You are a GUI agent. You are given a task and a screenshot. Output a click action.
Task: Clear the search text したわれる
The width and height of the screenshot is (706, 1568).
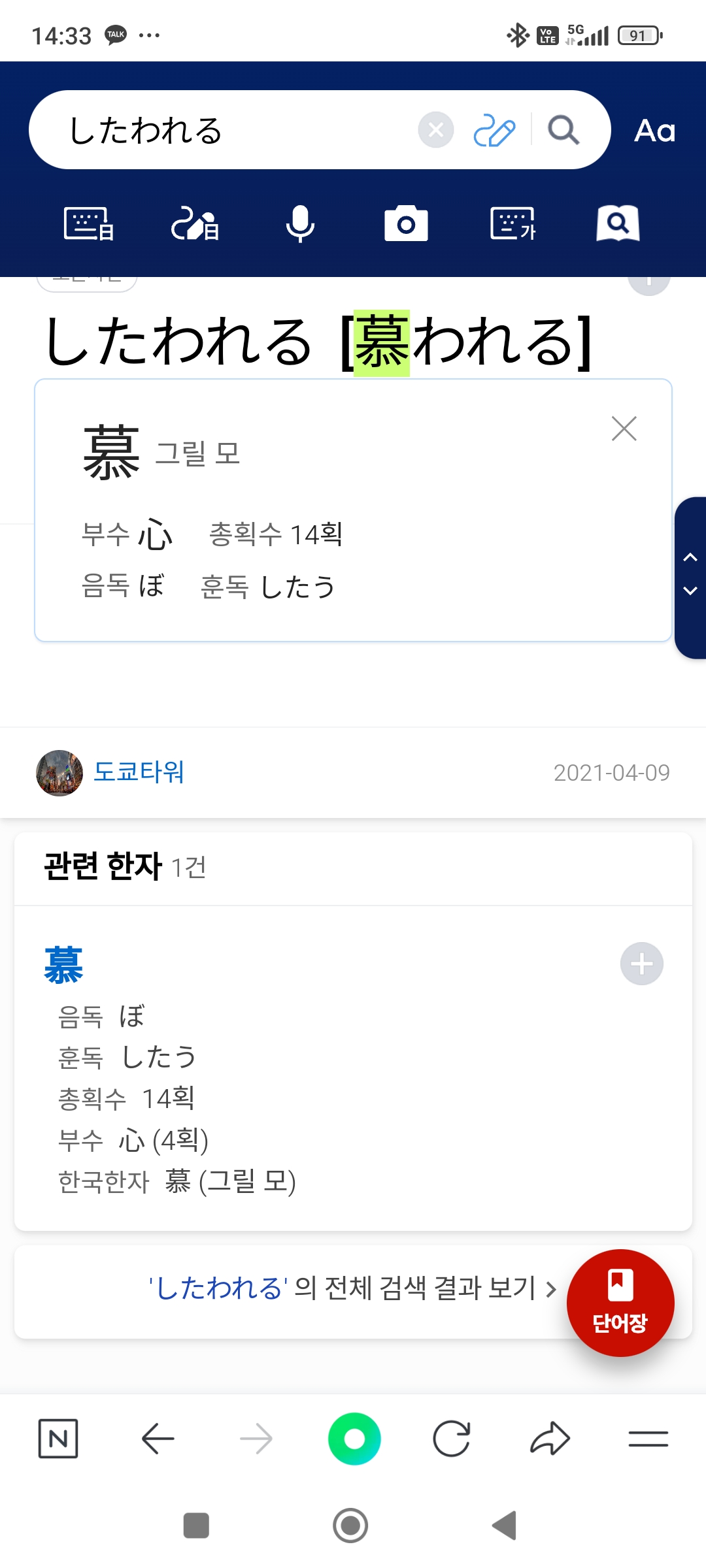click(436, 130)
